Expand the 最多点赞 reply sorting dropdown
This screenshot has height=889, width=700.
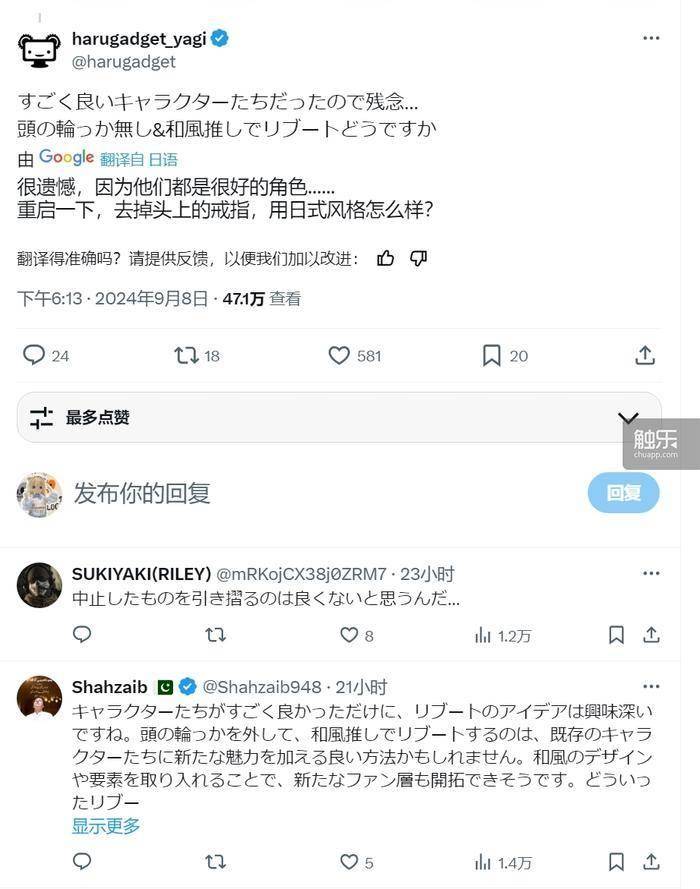627,418
